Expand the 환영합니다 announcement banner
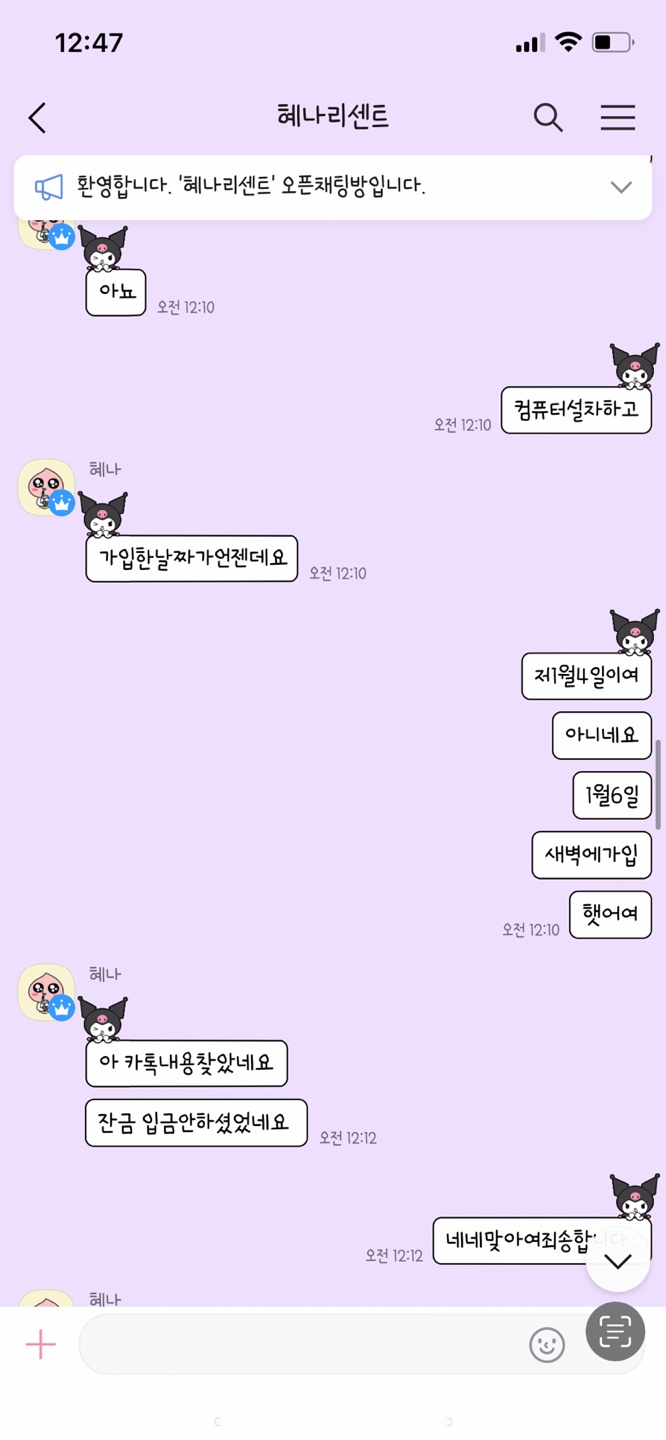Screen dimensions: 666x1440 620,187
